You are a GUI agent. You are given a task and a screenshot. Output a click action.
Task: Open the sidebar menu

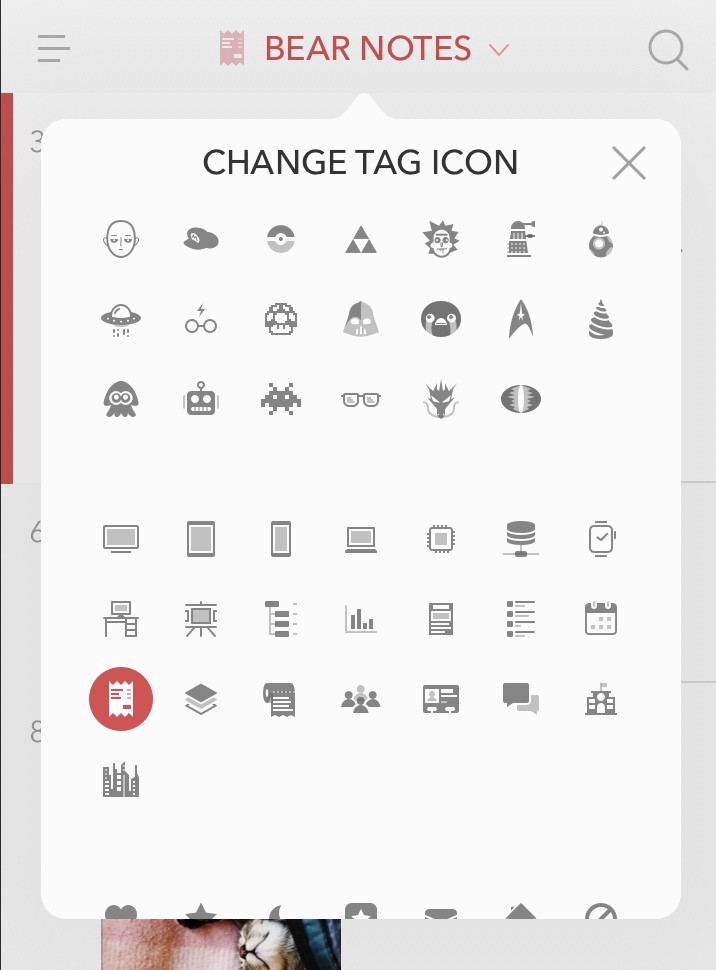pyautogui.click(x=53, y=48)
